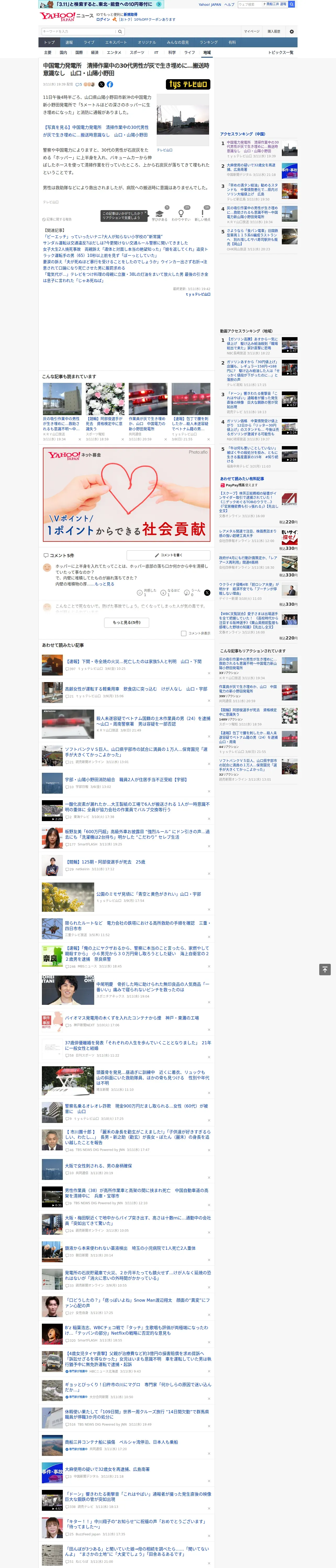This screenshot has width=336, height=1568.
Task: Select the スポーツ category tab
Action: point(137,52)
